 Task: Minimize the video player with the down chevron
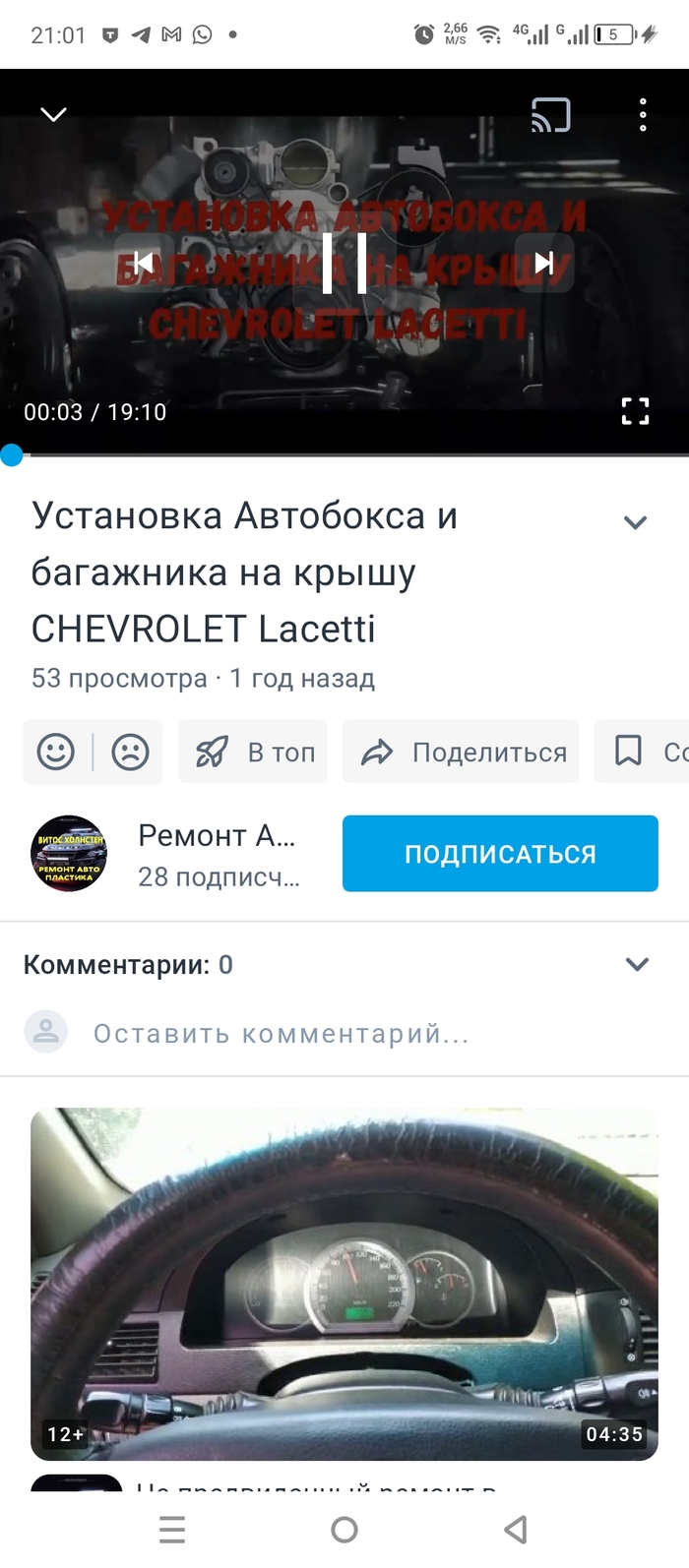[x=53, y=115]
